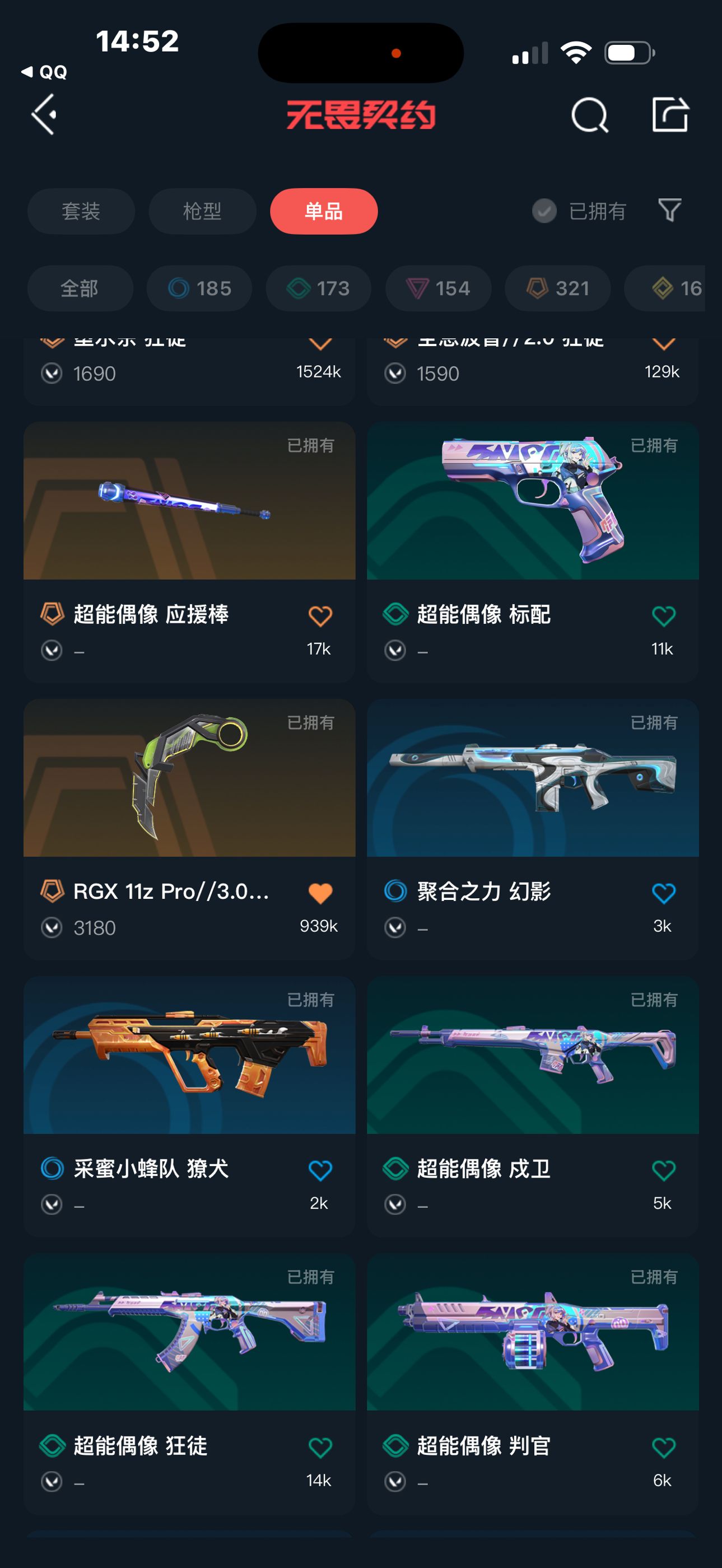The image size is (722, 1568).
Task: Filter by the 321 rarity chip
Action: click(x=557, y=288)
